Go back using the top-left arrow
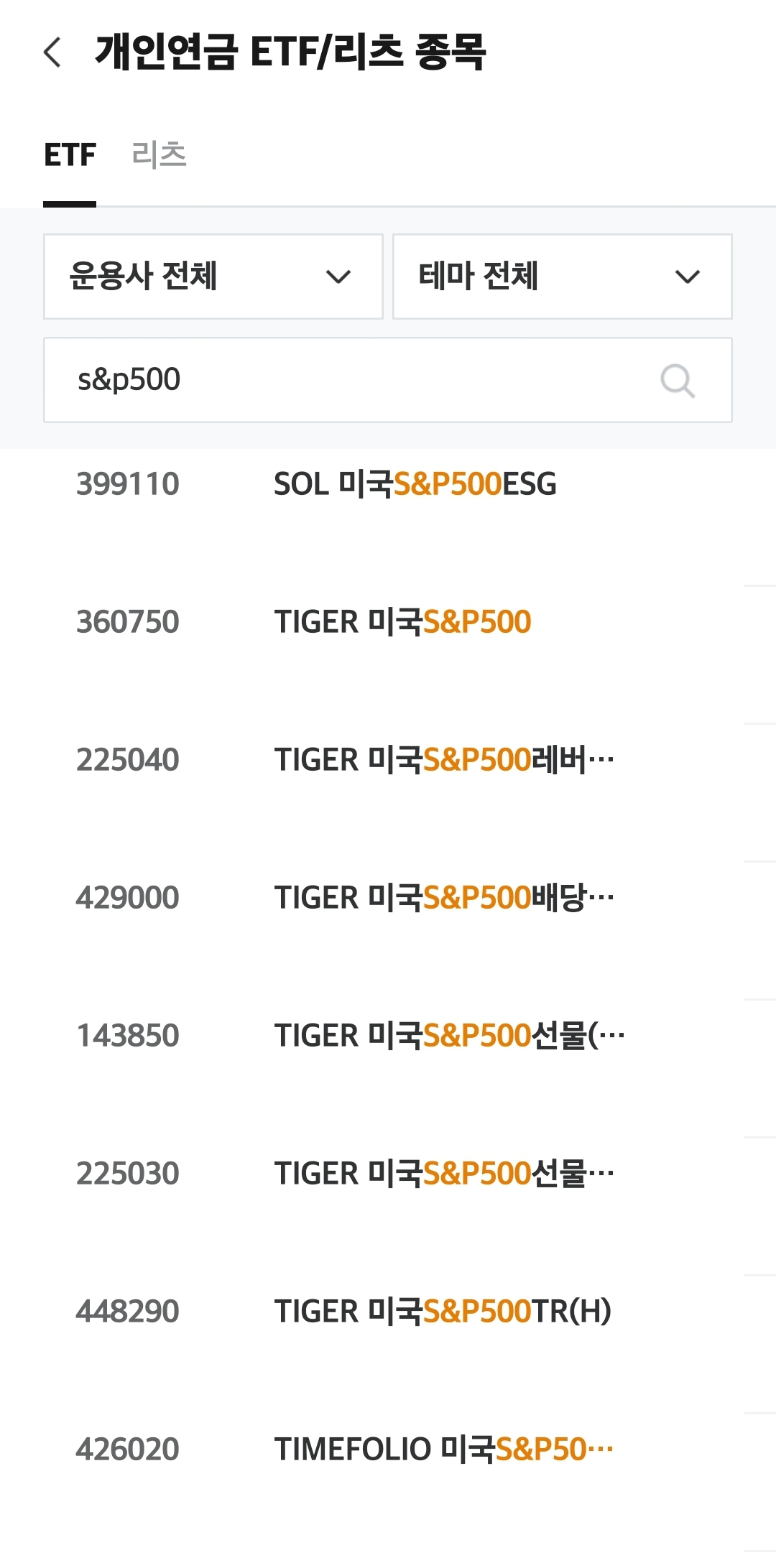Image resolution: width=776 pixels, height=1568 pixels. 52,52
